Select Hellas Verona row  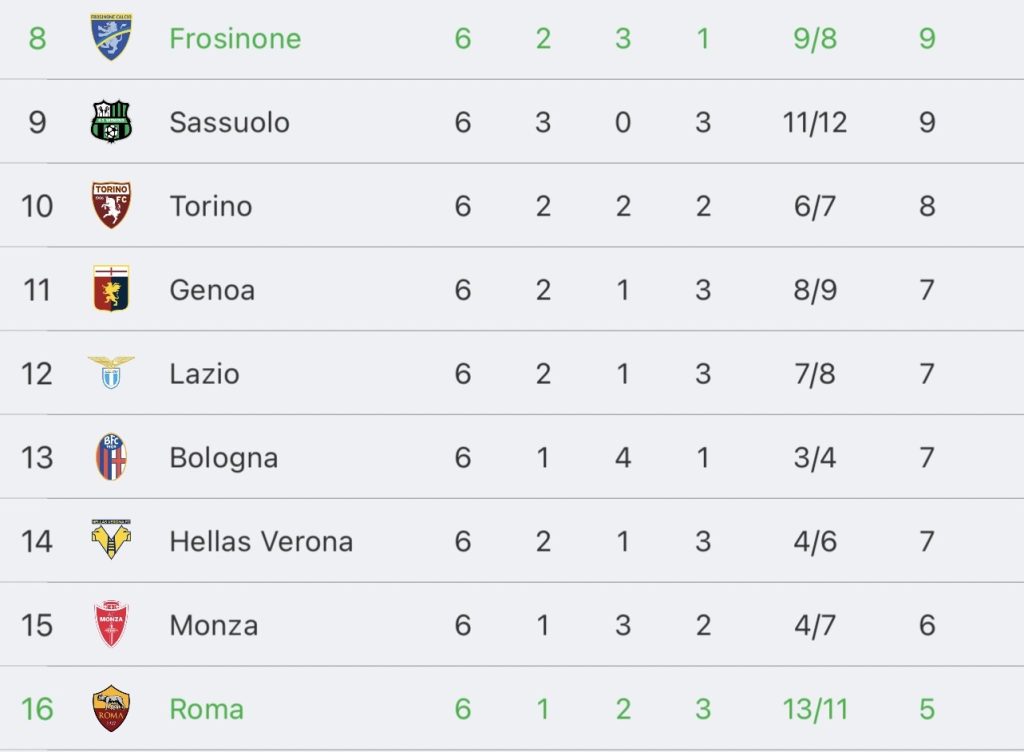260,542
